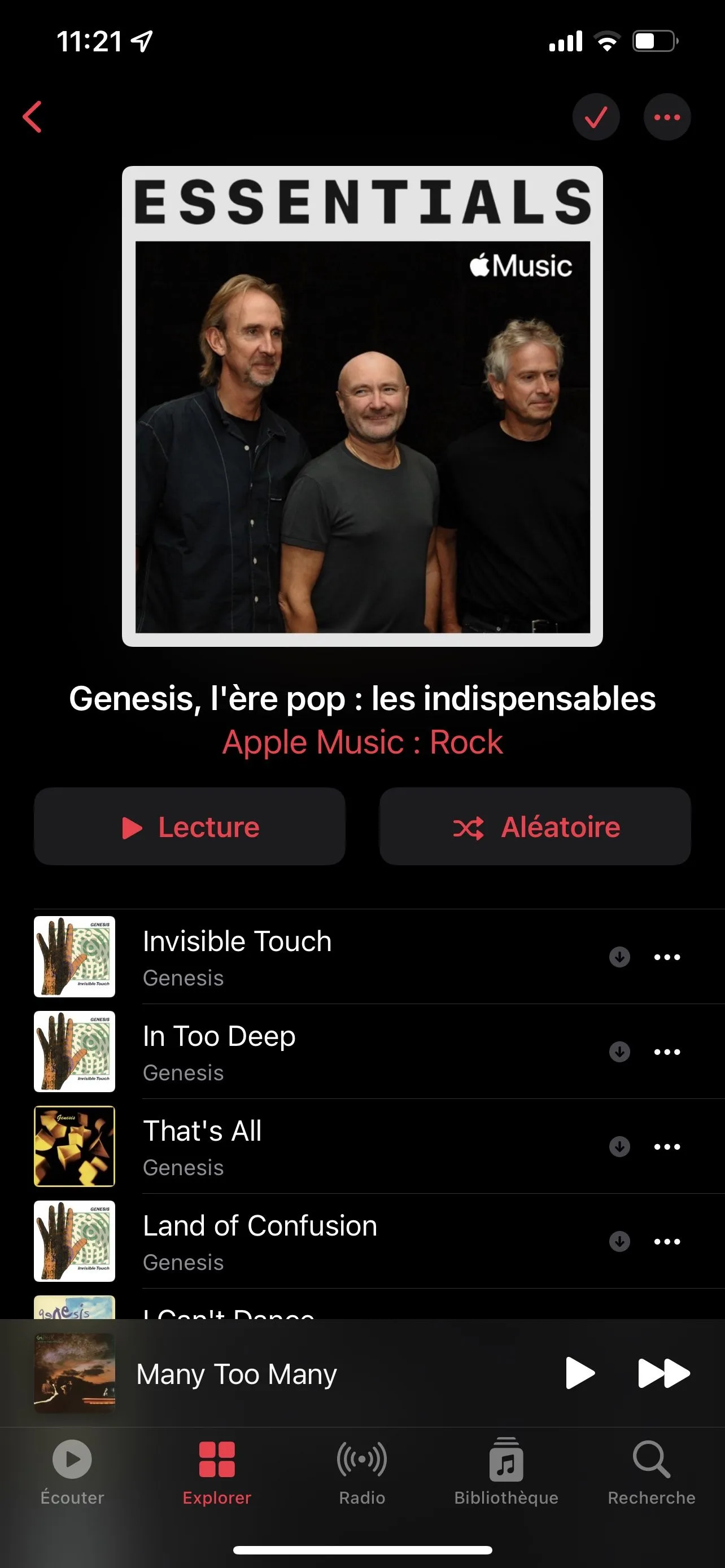
Task: Go back using the red arrow
Action: [x=33, y=117]
